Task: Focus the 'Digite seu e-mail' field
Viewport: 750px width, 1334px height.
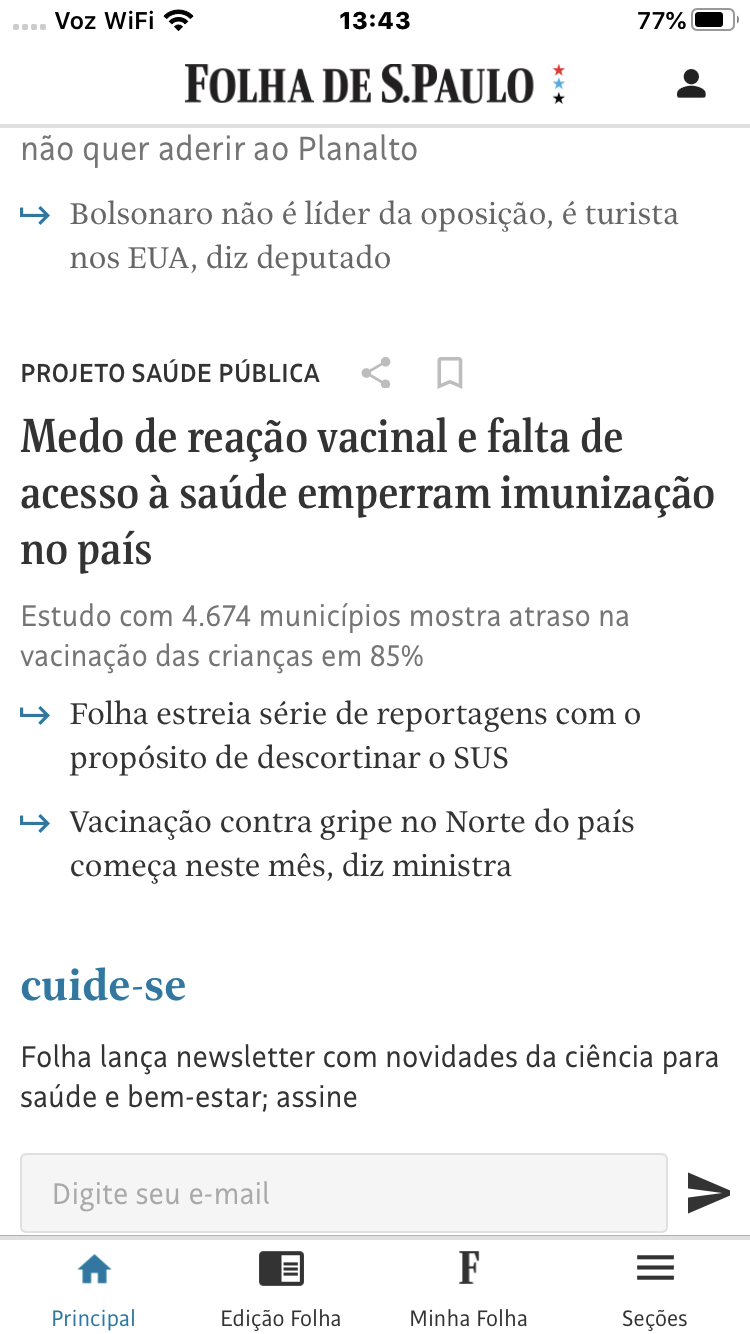Action: coord(344,1193)
